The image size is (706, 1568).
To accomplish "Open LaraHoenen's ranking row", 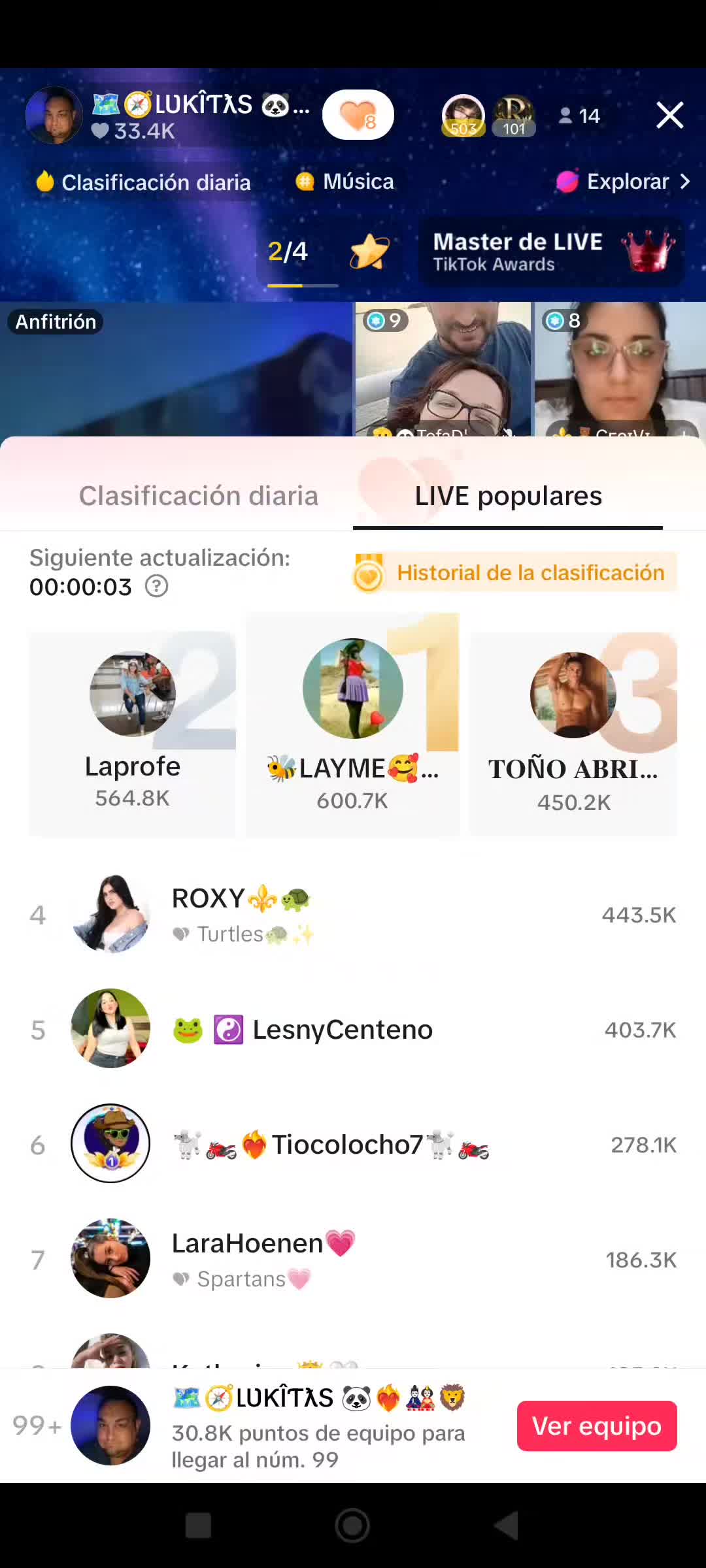I will coord(353,1260).
